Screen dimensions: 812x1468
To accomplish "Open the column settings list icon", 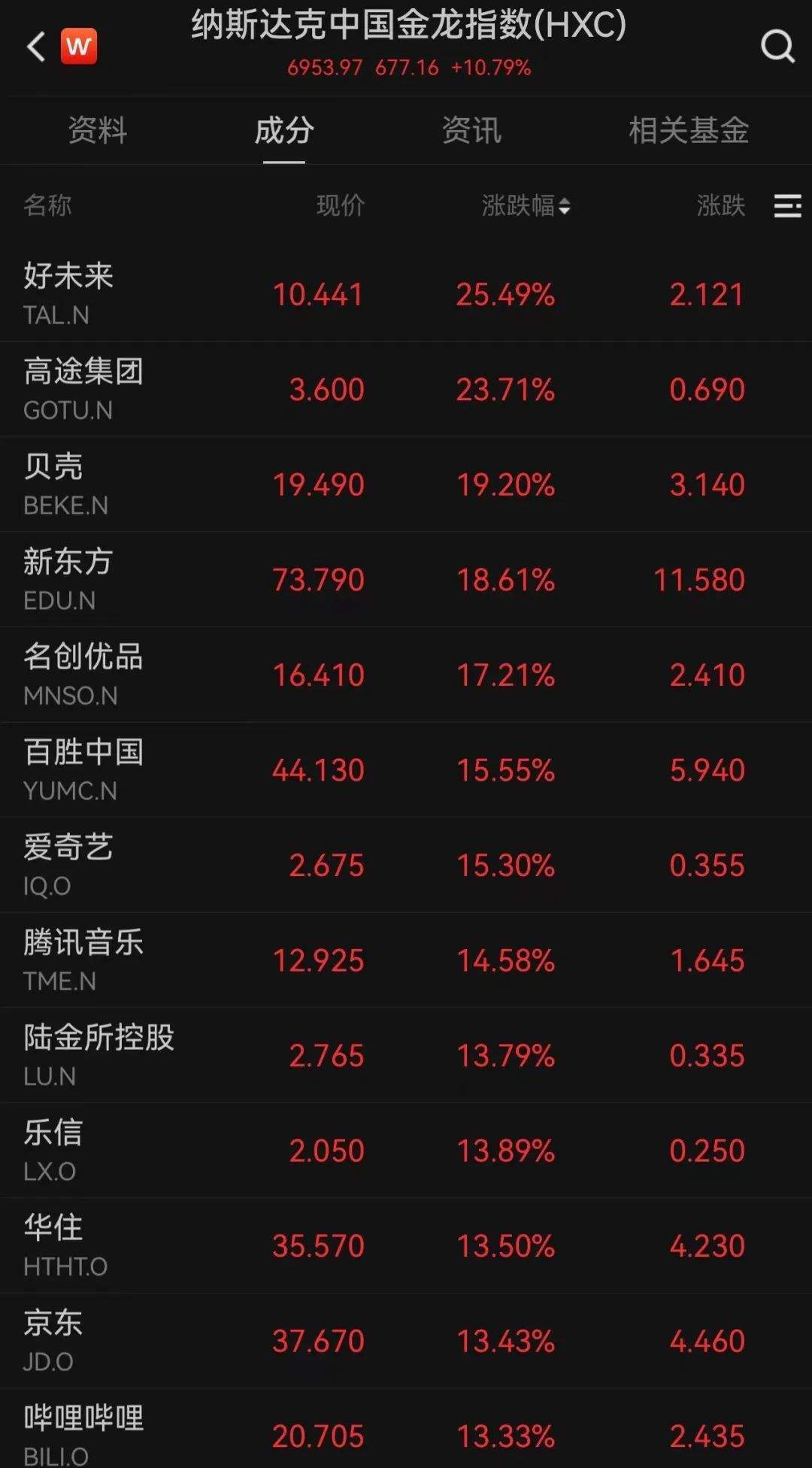I will pos(787,205).
